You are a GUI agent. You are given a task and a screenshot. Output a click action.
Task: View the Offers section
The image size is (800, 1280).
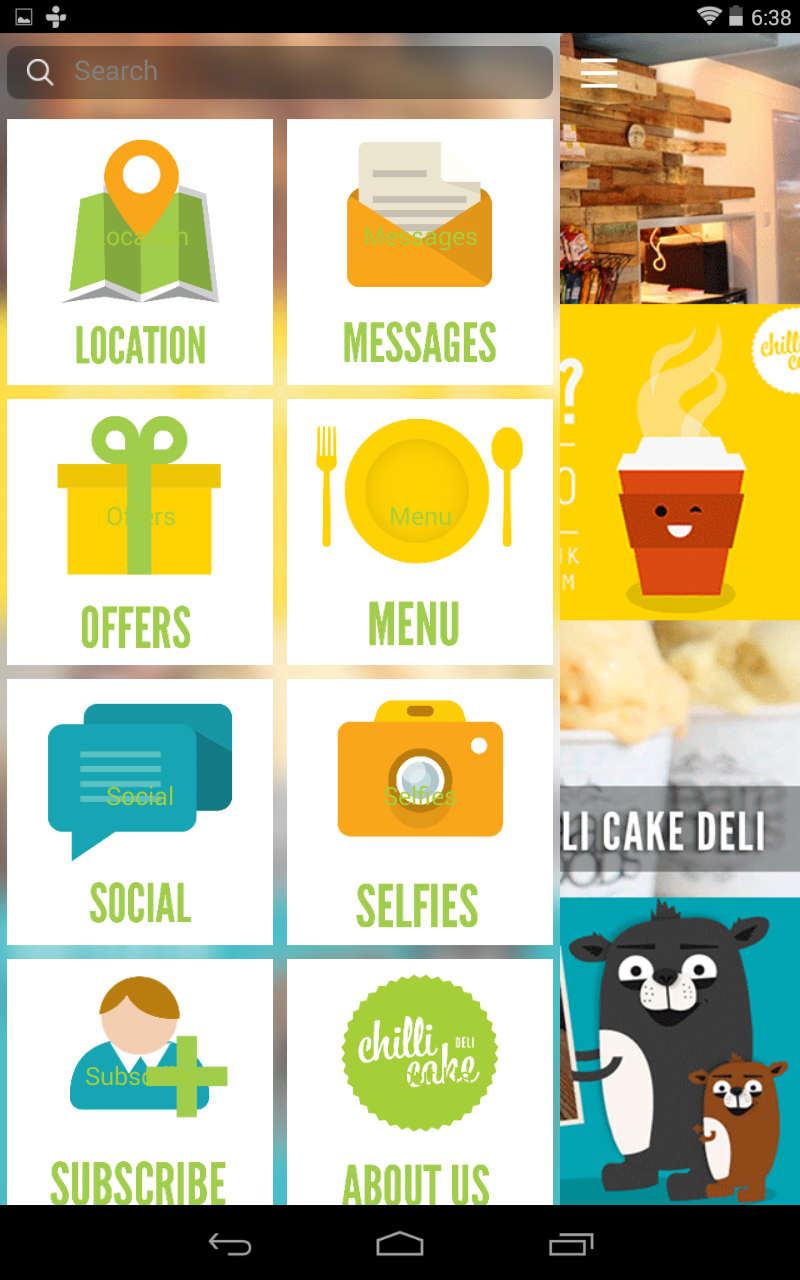point(140,532)
